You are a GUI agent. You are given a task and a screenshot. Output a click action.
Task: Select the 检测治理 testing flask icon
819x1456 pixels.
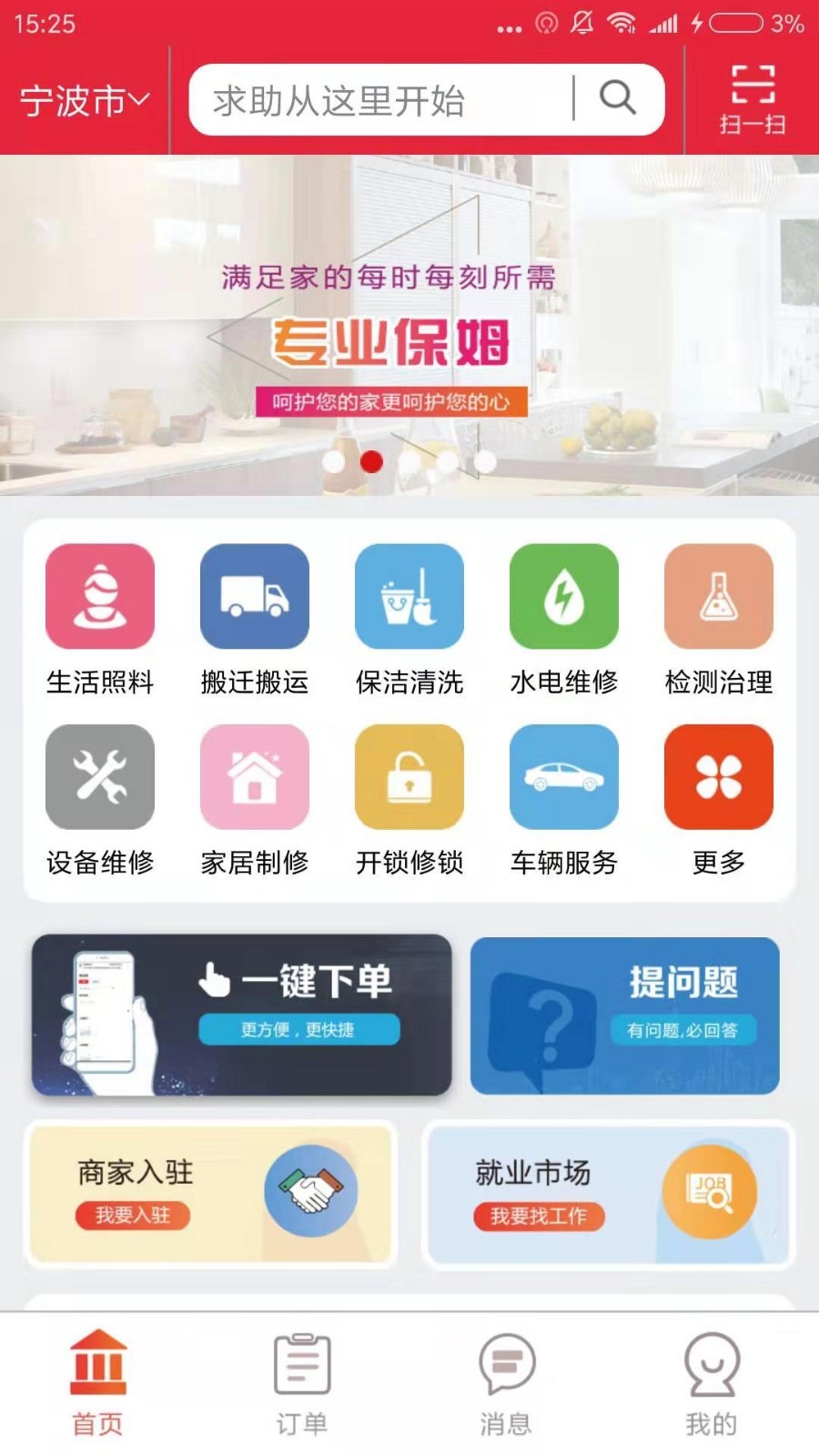click(x=718, y=596)
